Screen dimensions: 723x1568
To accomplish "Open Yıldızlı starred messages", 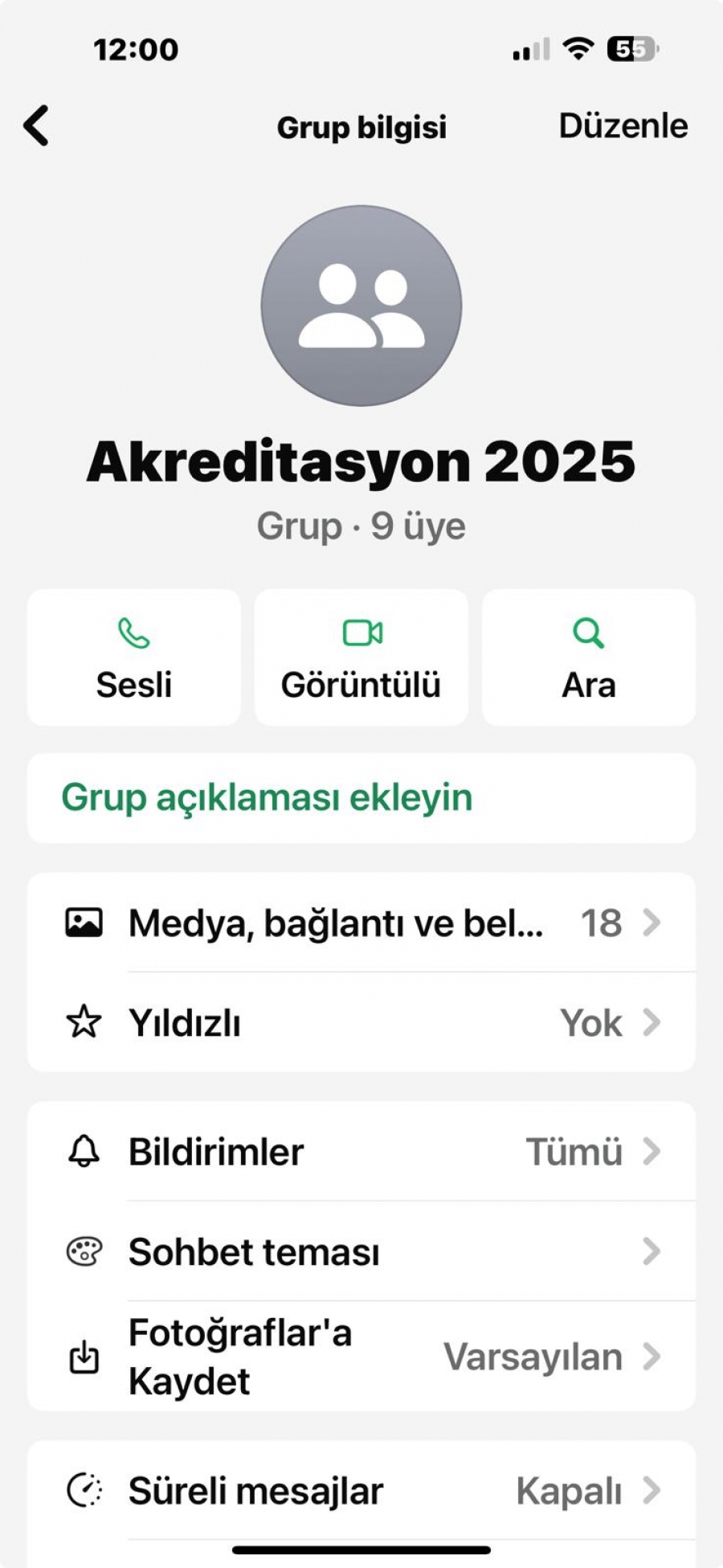I will pyautogui.click(x=361, y=1022).
